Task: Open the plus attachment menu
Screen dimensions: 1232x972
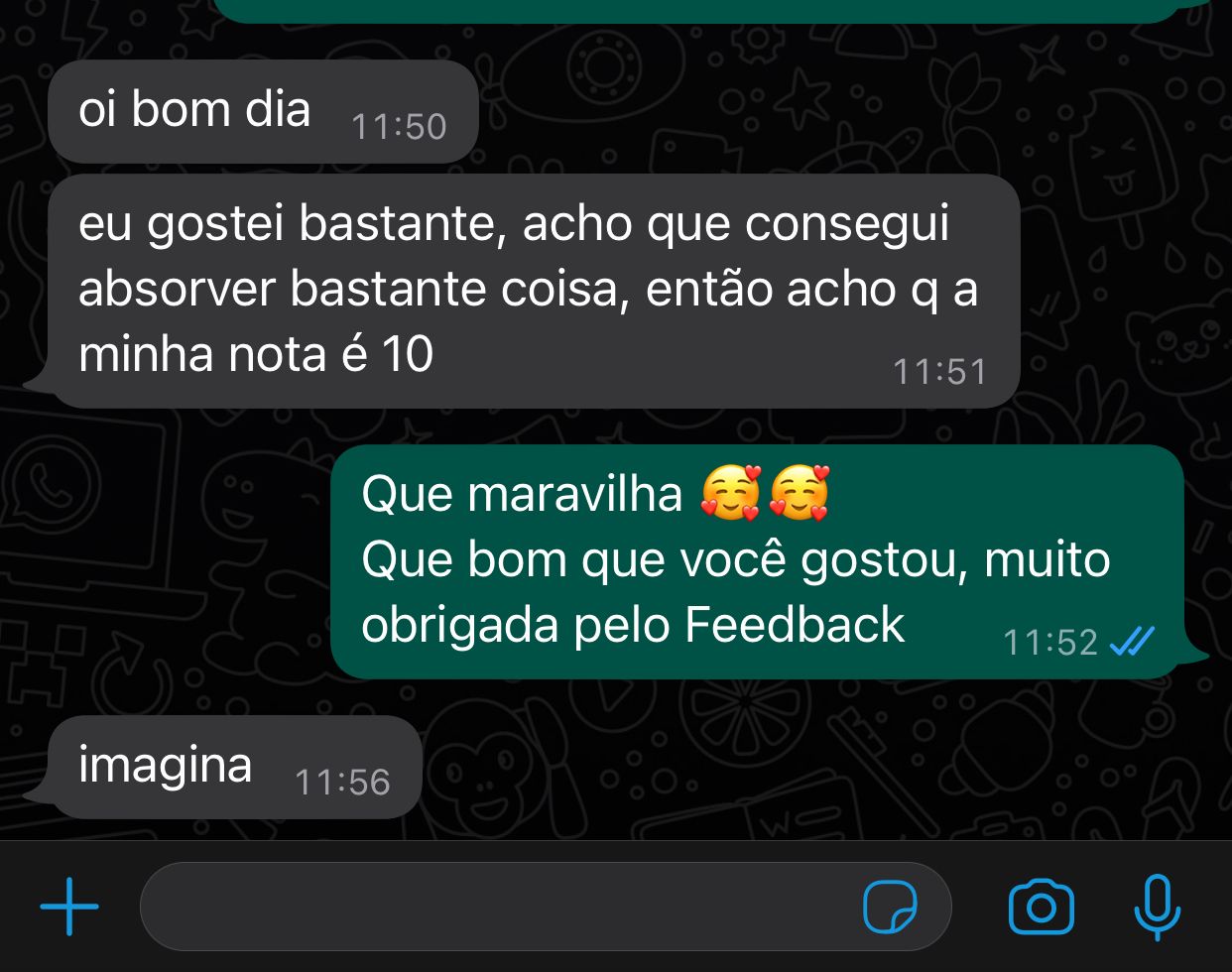Action: pyautogui.click(x=69, y=907)
